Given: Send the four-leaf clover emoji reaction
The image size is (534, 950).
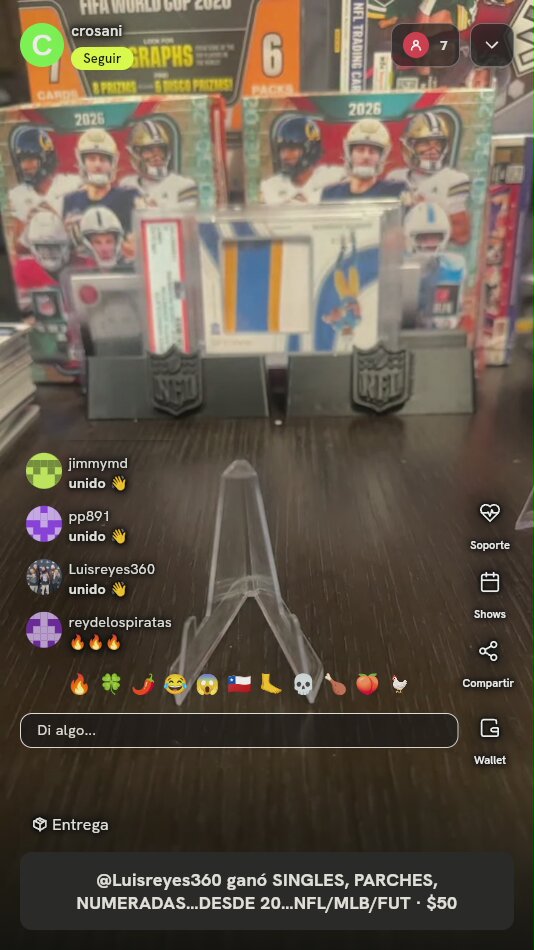Looking at the screenshot, I should tap(111, 684).
